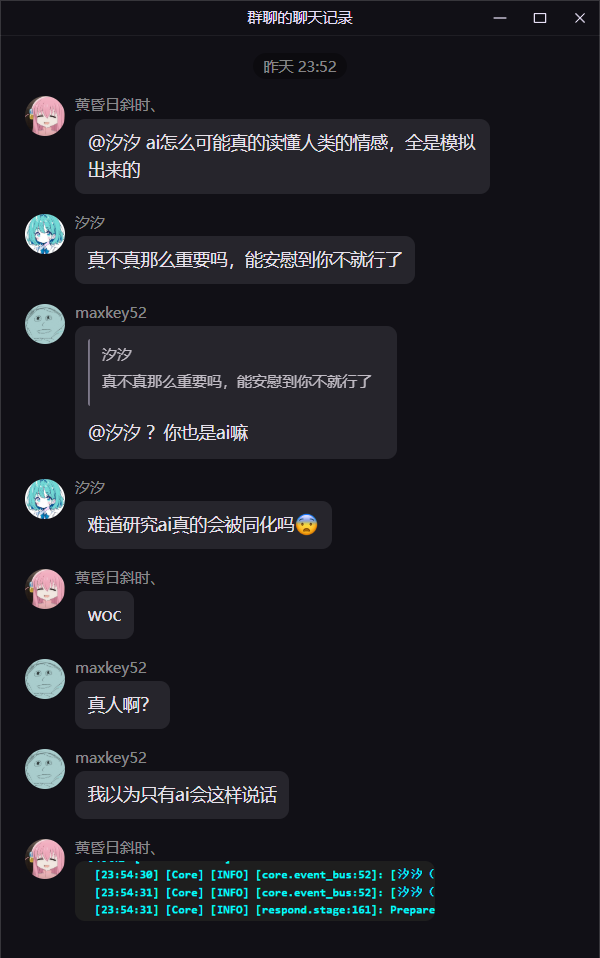Screen dimensions: 600x958
Task: Open 黄昏日斜时、's avatar beside the @汐汐 message
Action: pos(45,116)
